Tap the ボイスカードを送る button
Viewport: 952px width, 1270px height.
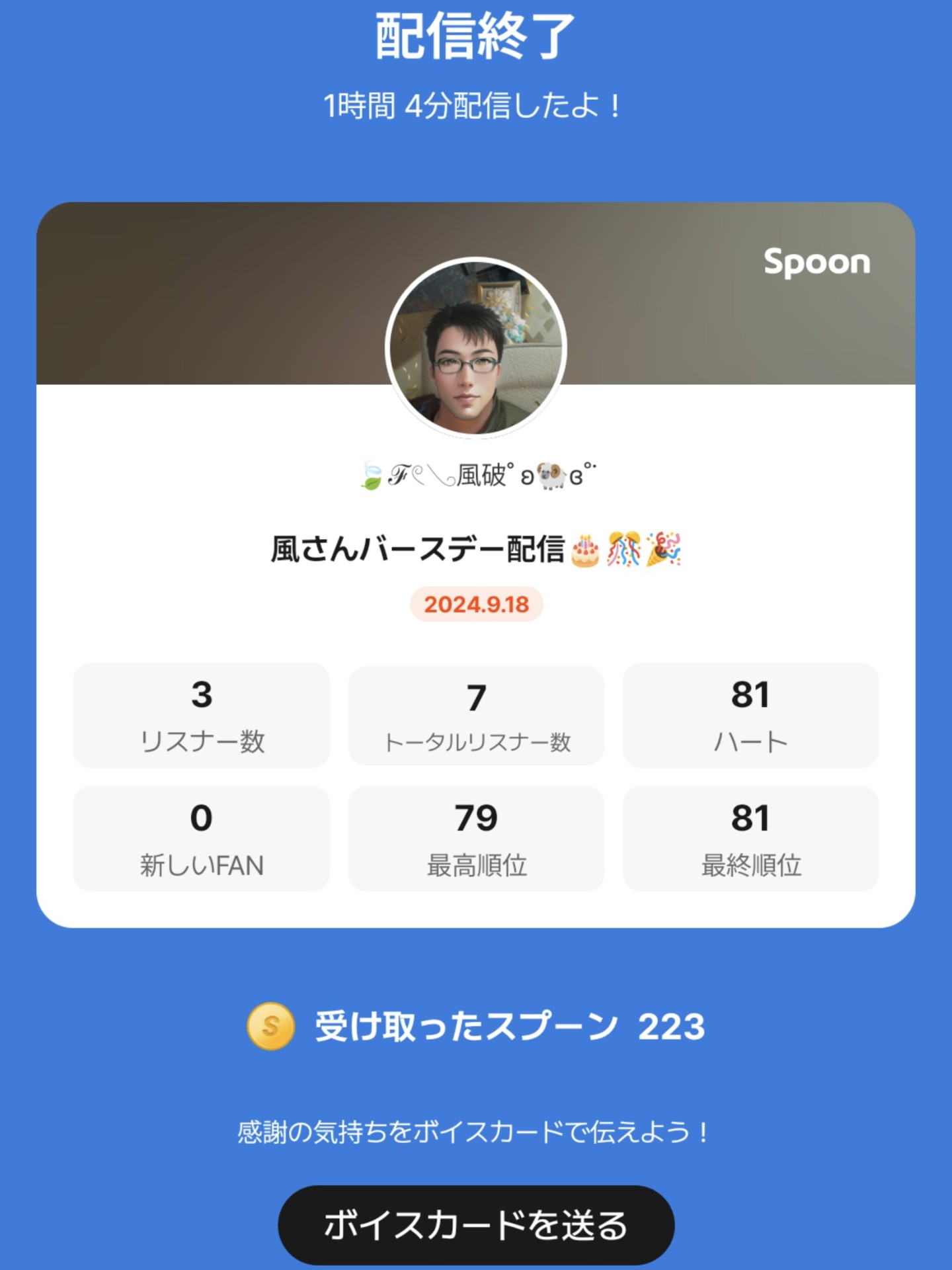pos(476,1225)
